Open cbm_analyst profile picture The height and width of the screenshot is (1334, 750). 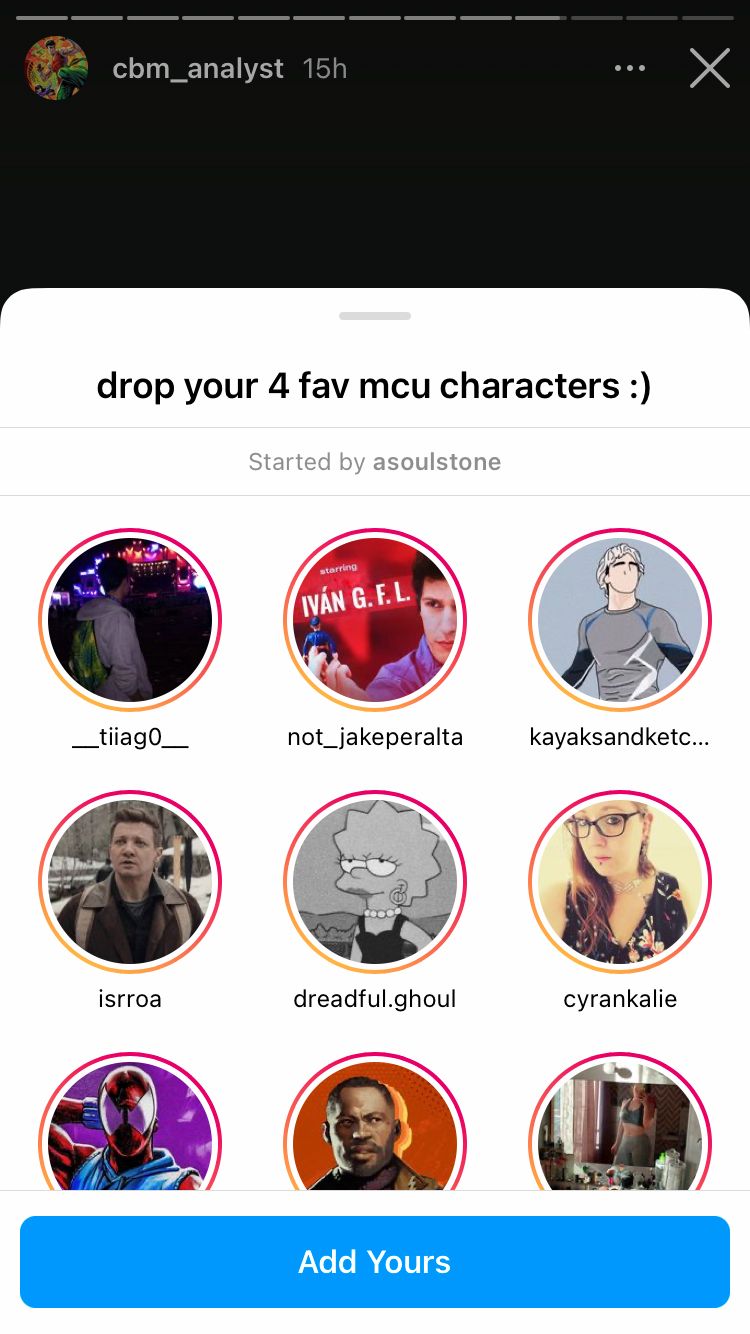pyautogui.click(x=56, y=69)
